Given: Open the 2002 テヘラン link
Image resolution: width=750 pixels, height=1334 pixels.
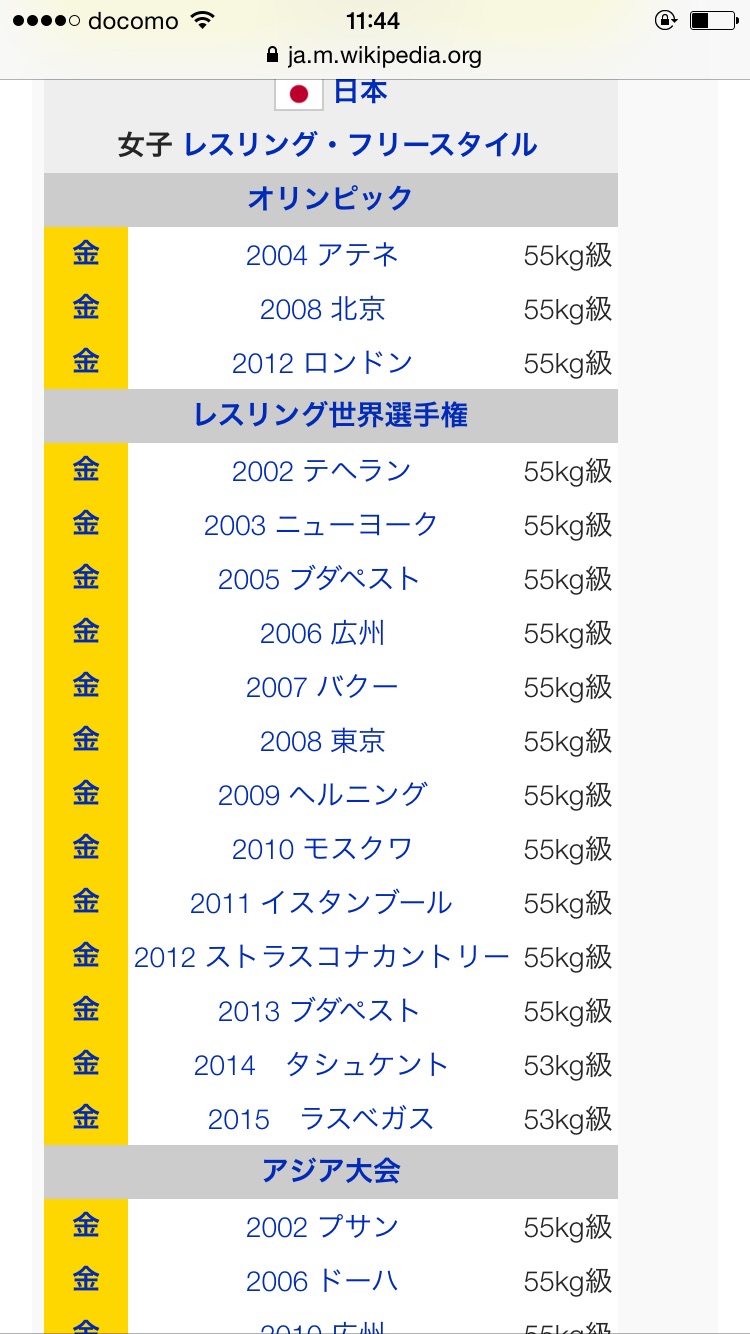Looking at the screenshot, I should (x=322, y=471).
